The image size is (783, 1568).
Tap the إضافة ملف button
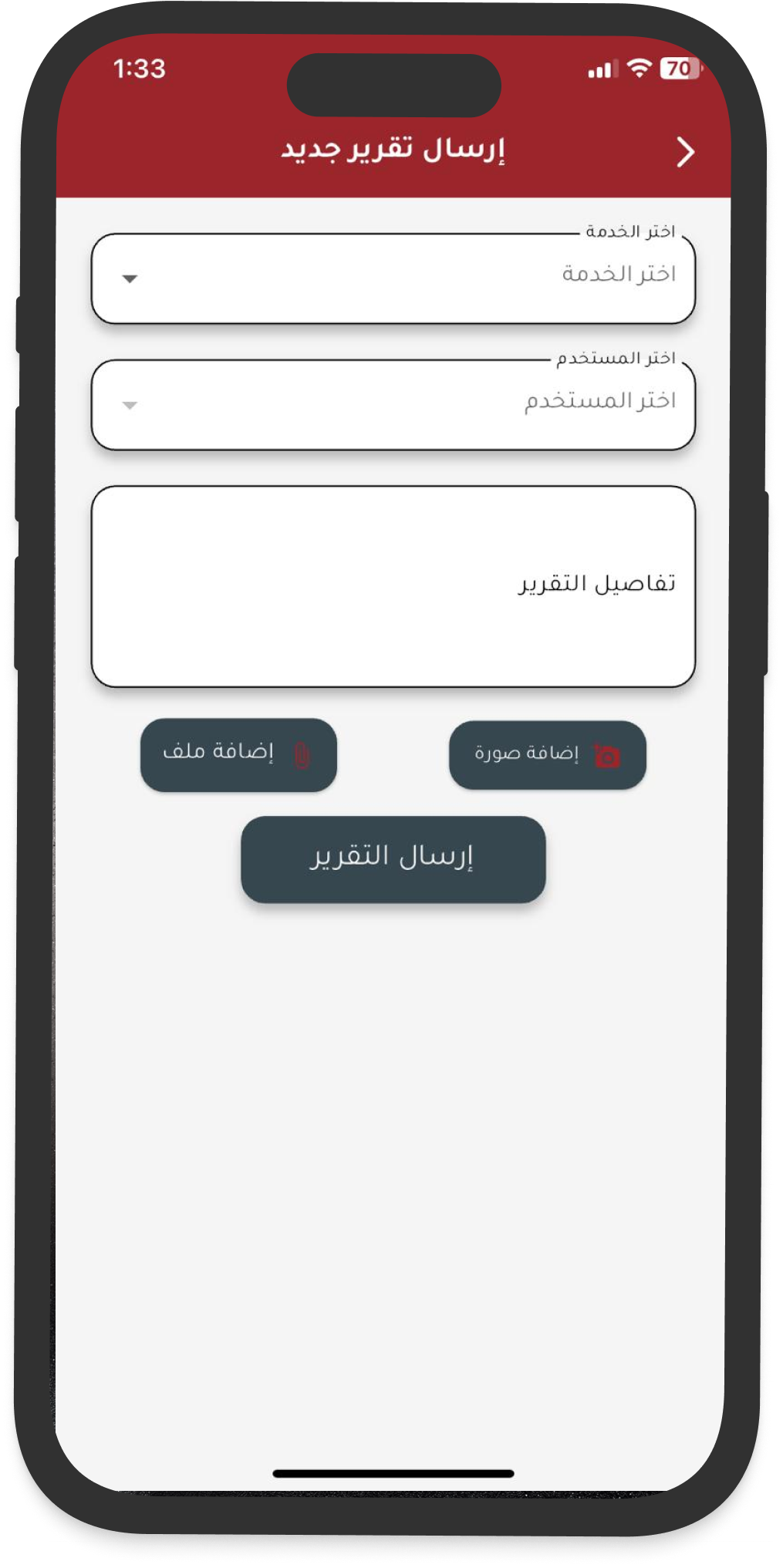[238, 754]
